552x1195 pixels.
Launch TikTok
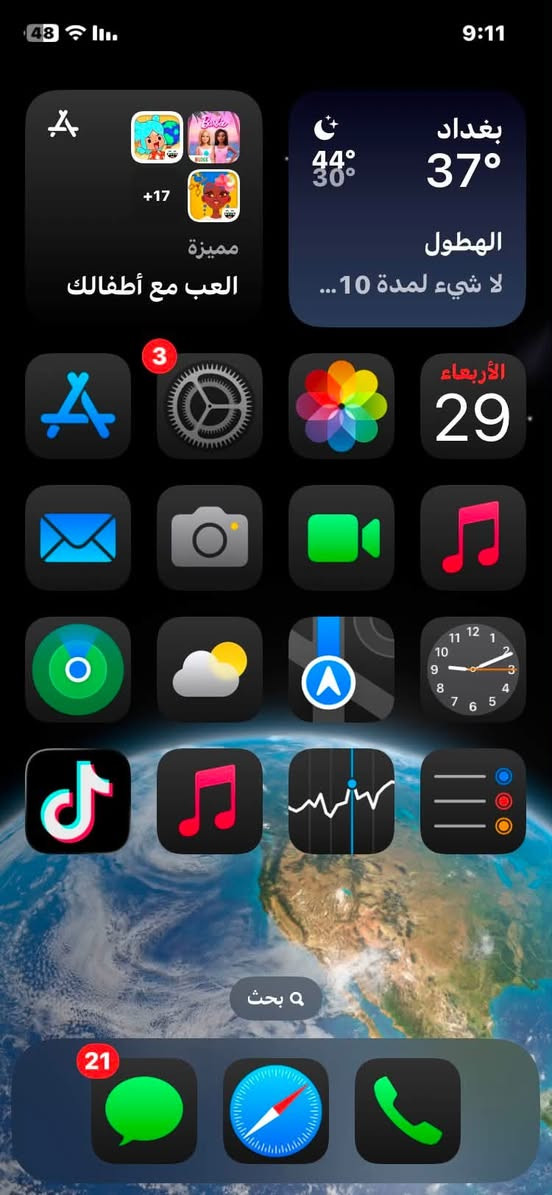pos(78,802)
